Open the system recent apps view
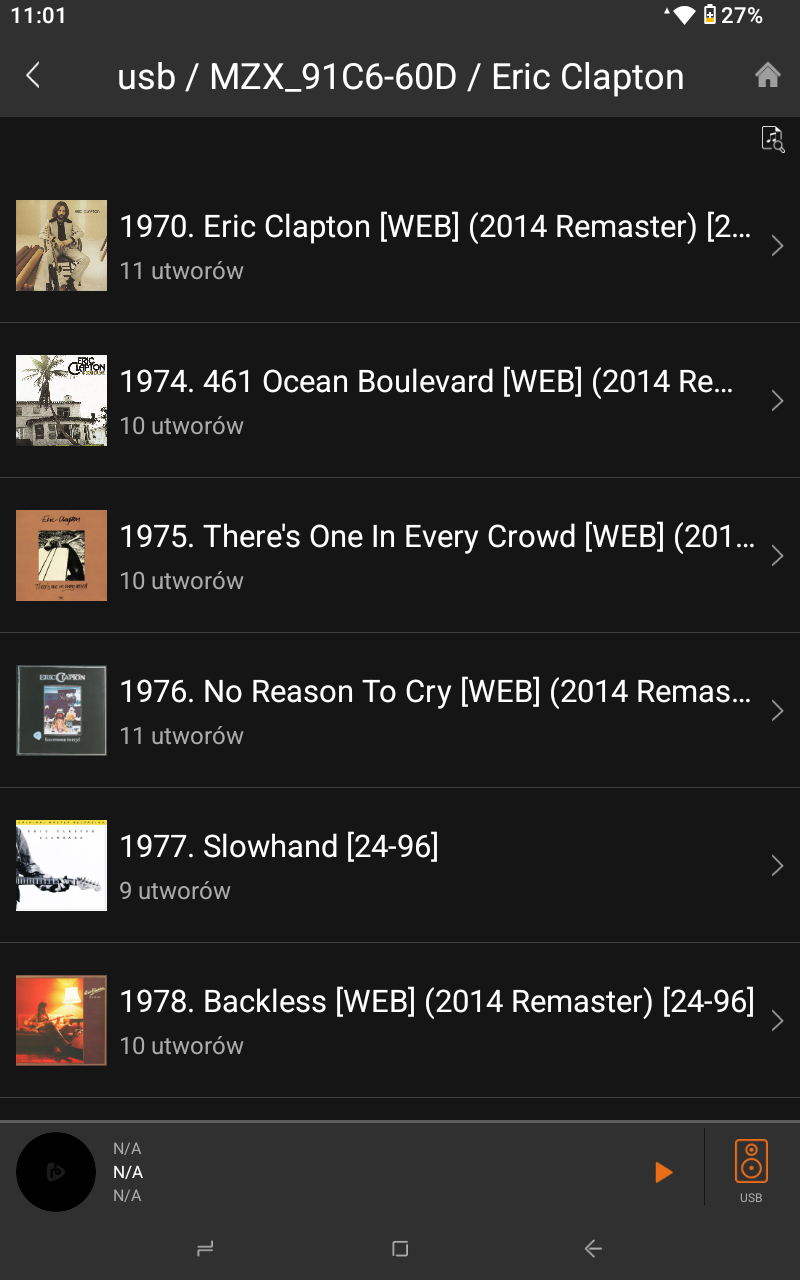This screenshot has width=800, height=1280. 206,1248
